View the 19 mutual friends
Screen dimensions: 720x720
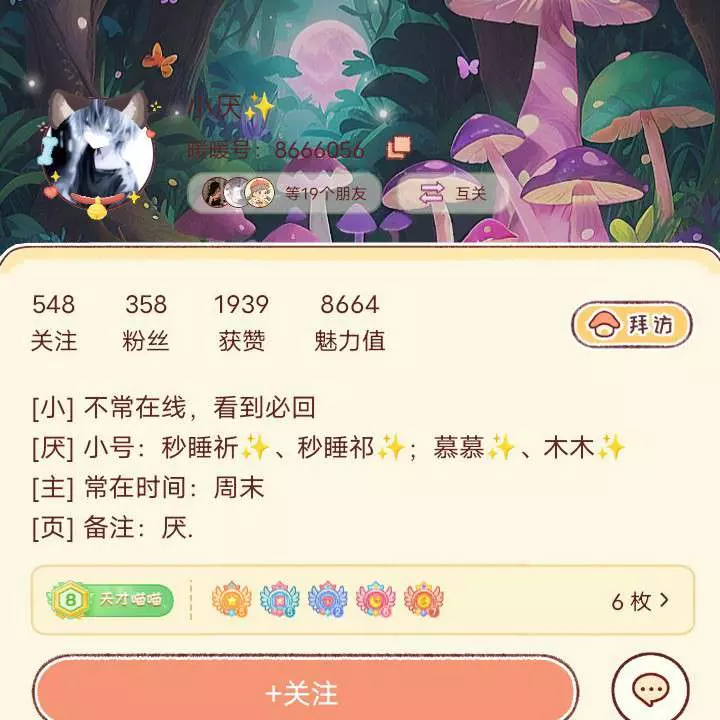(x=283, y=193)
